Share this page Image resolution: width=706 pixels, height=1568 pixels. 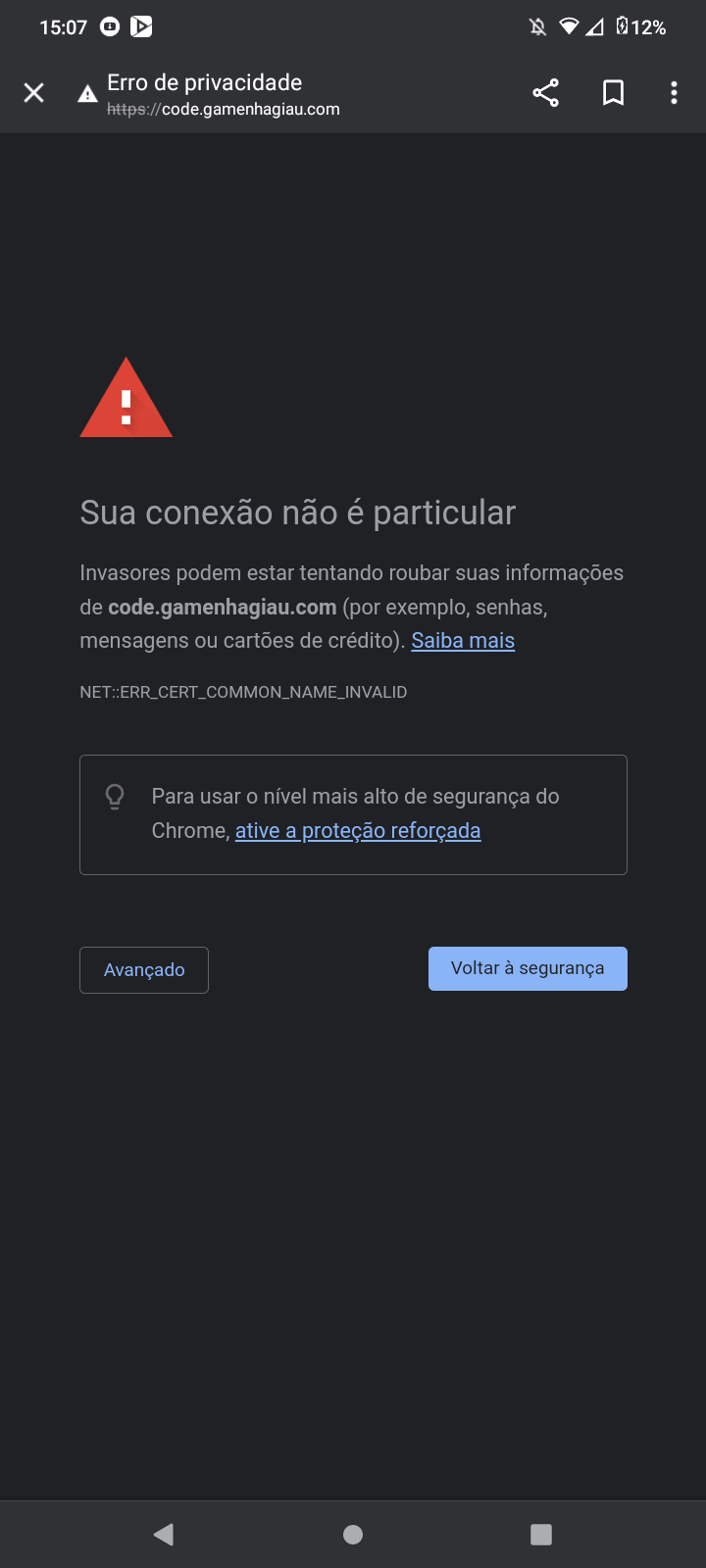546,93
